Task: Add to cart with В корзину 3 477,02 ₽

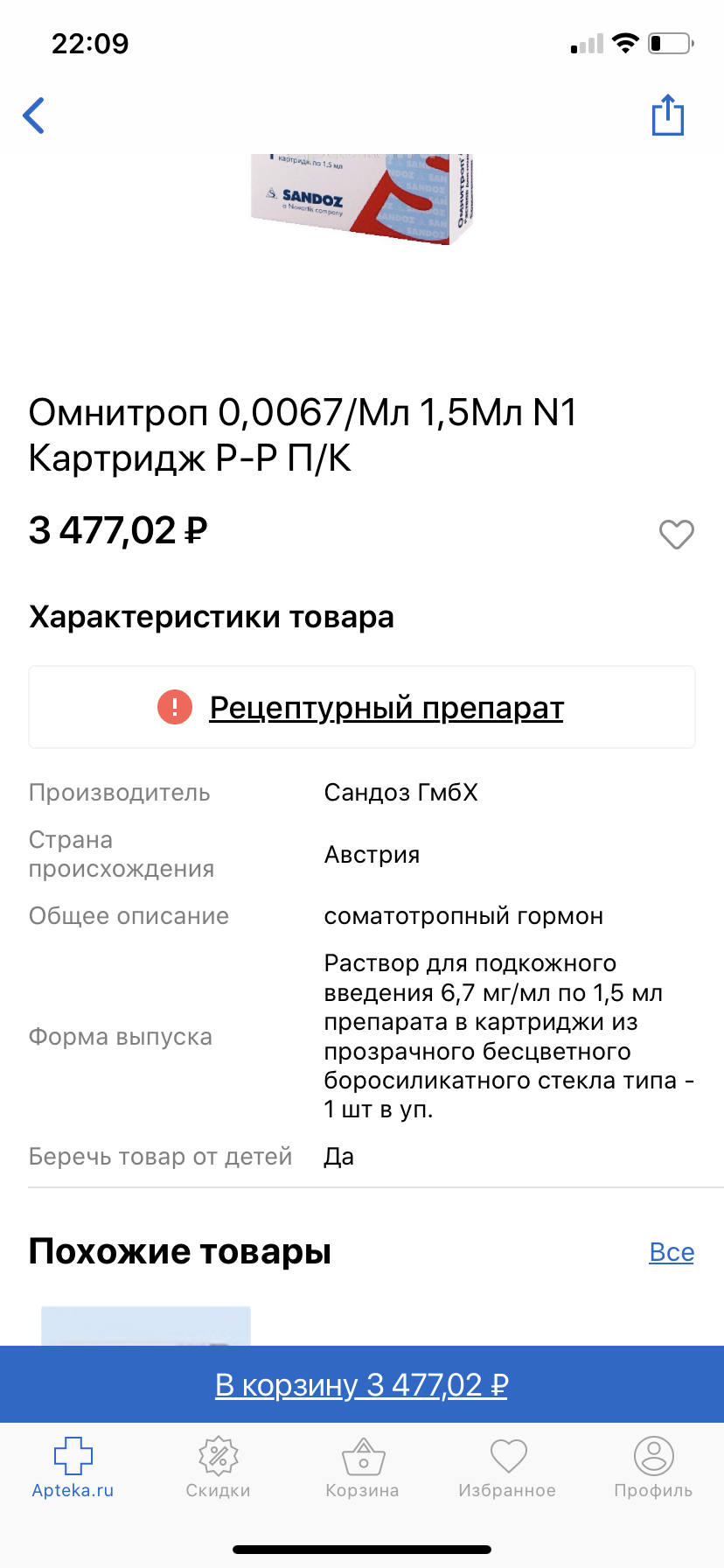Action: [x=362, y=1385]
